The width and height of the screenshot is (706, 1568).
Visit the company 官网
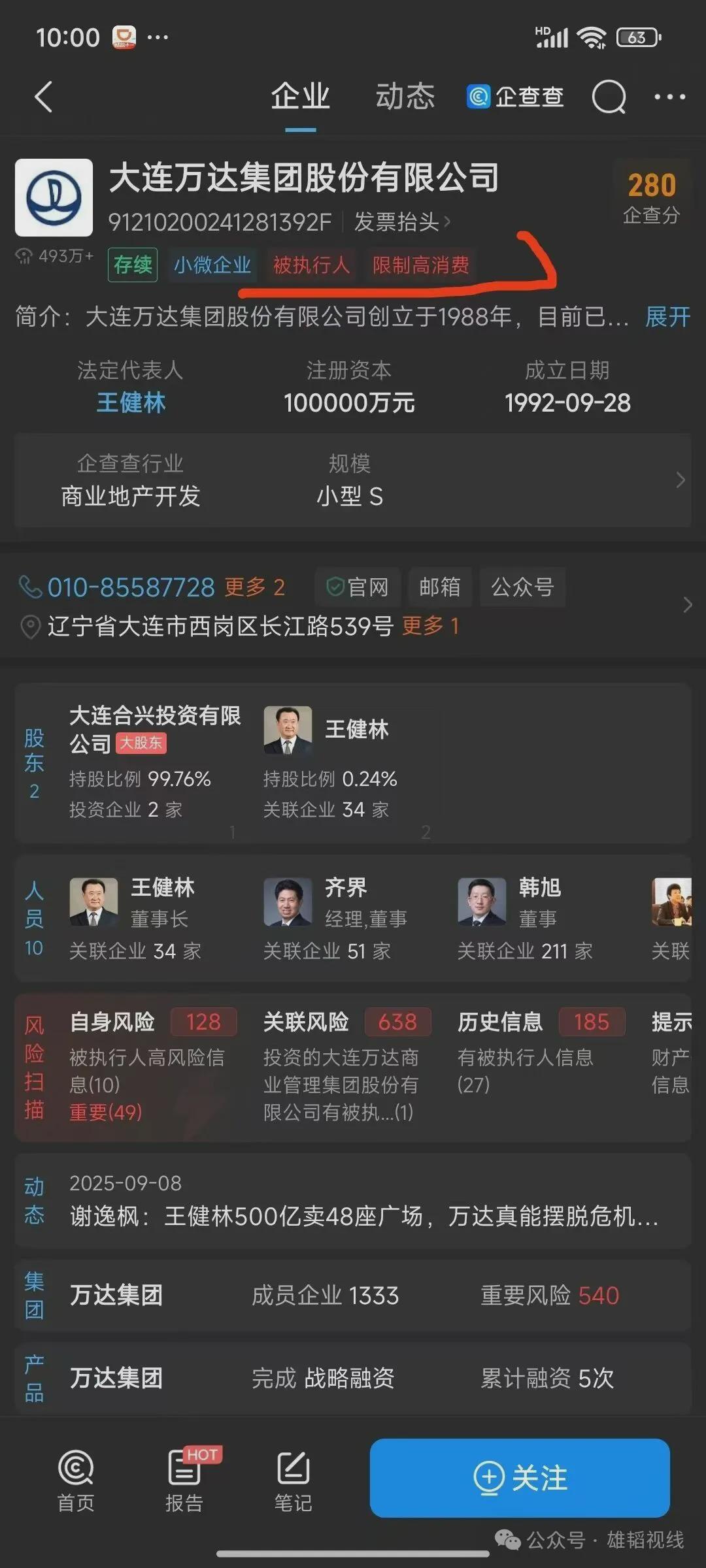point(358,587)
